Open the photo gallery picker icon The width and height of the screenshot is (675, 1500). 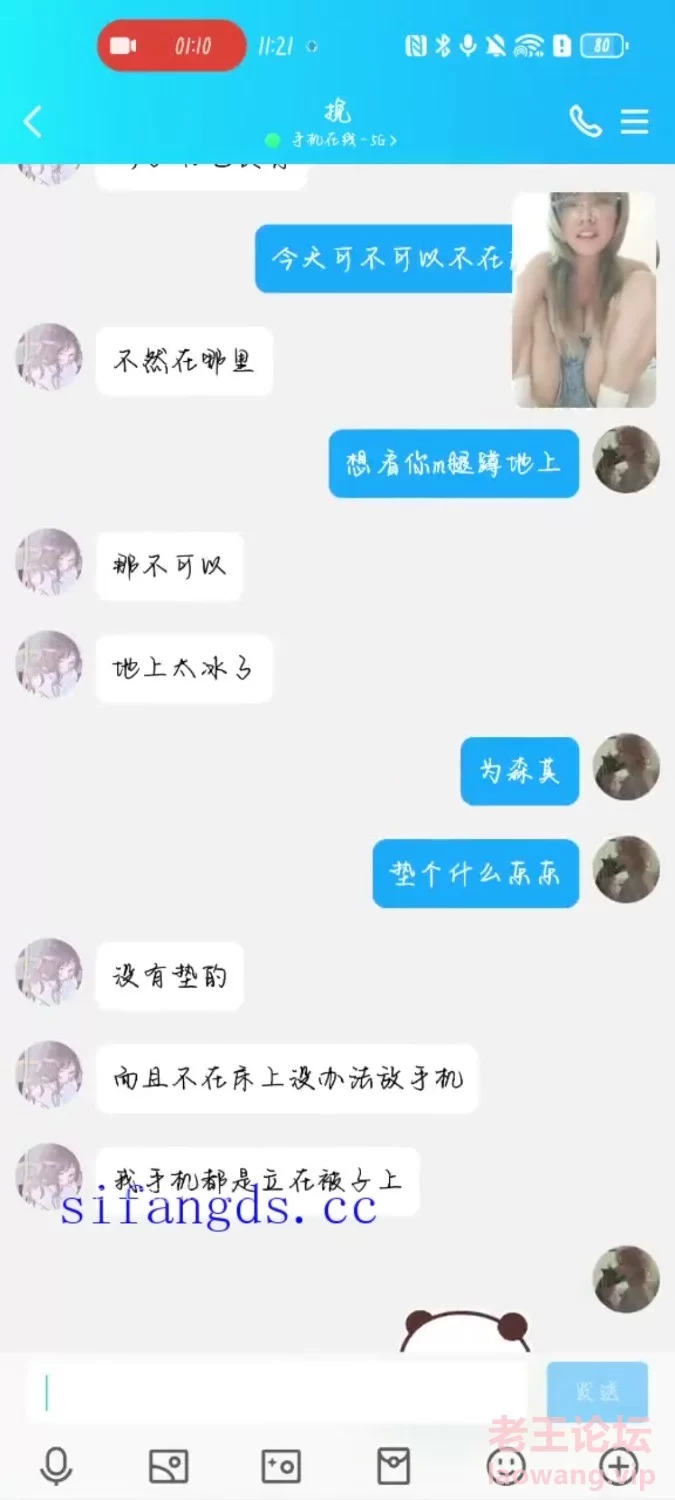[x=168, y=1466]
